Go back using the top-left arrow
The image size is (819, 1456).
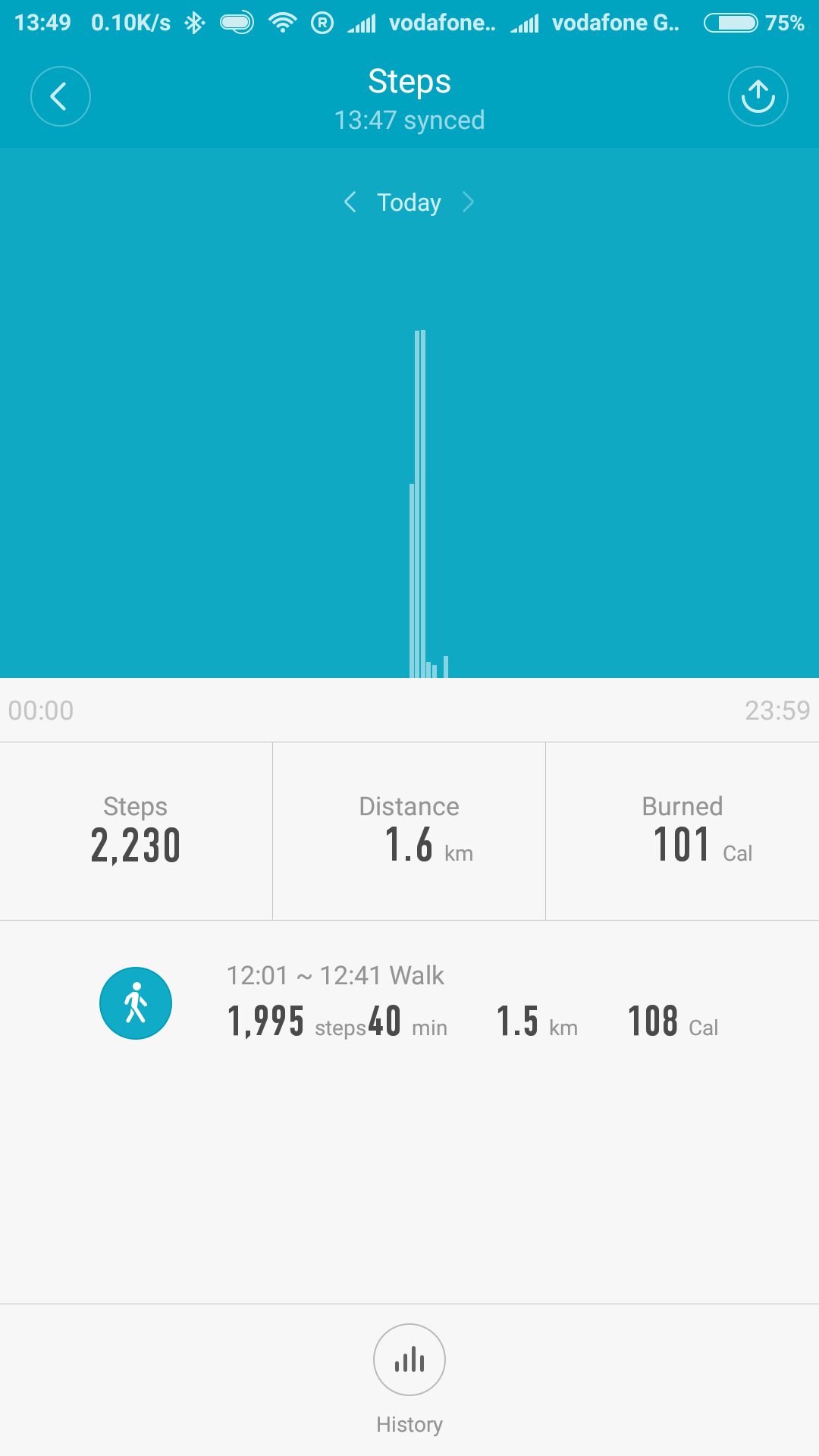[60, 96]
